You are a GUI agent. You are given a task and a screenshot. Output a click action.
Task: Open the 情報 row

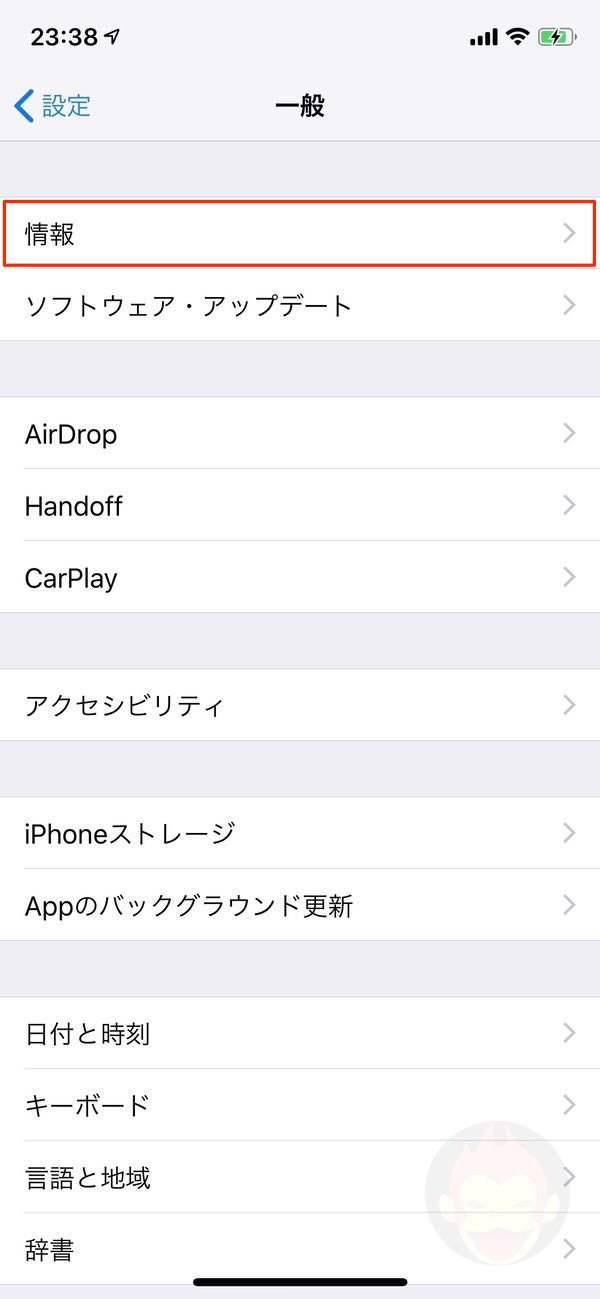[x=300, y=234]
